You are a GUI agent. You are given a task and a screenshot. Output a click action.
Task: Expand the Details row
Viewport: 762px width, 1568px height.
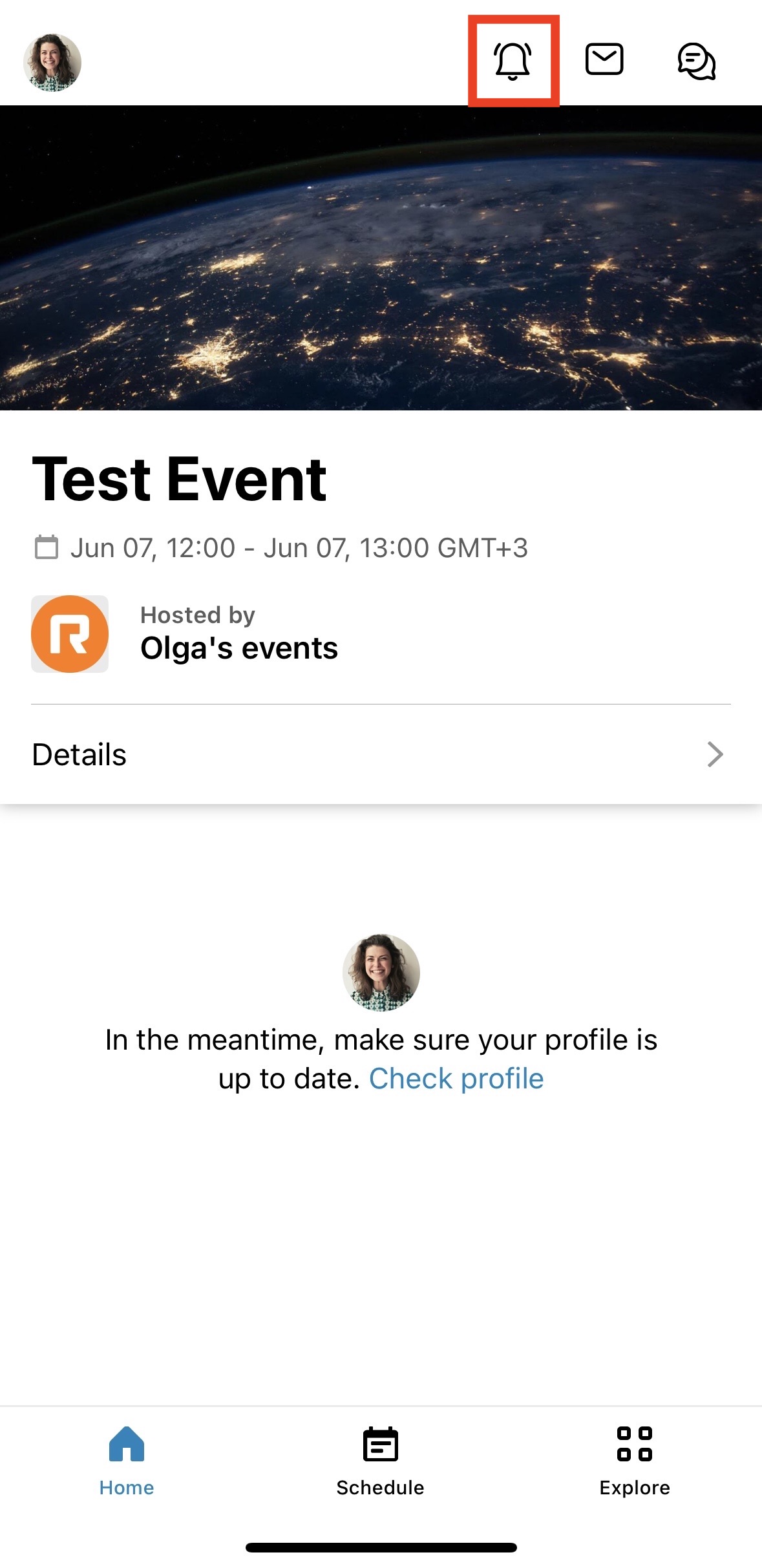tap(381, 754)
